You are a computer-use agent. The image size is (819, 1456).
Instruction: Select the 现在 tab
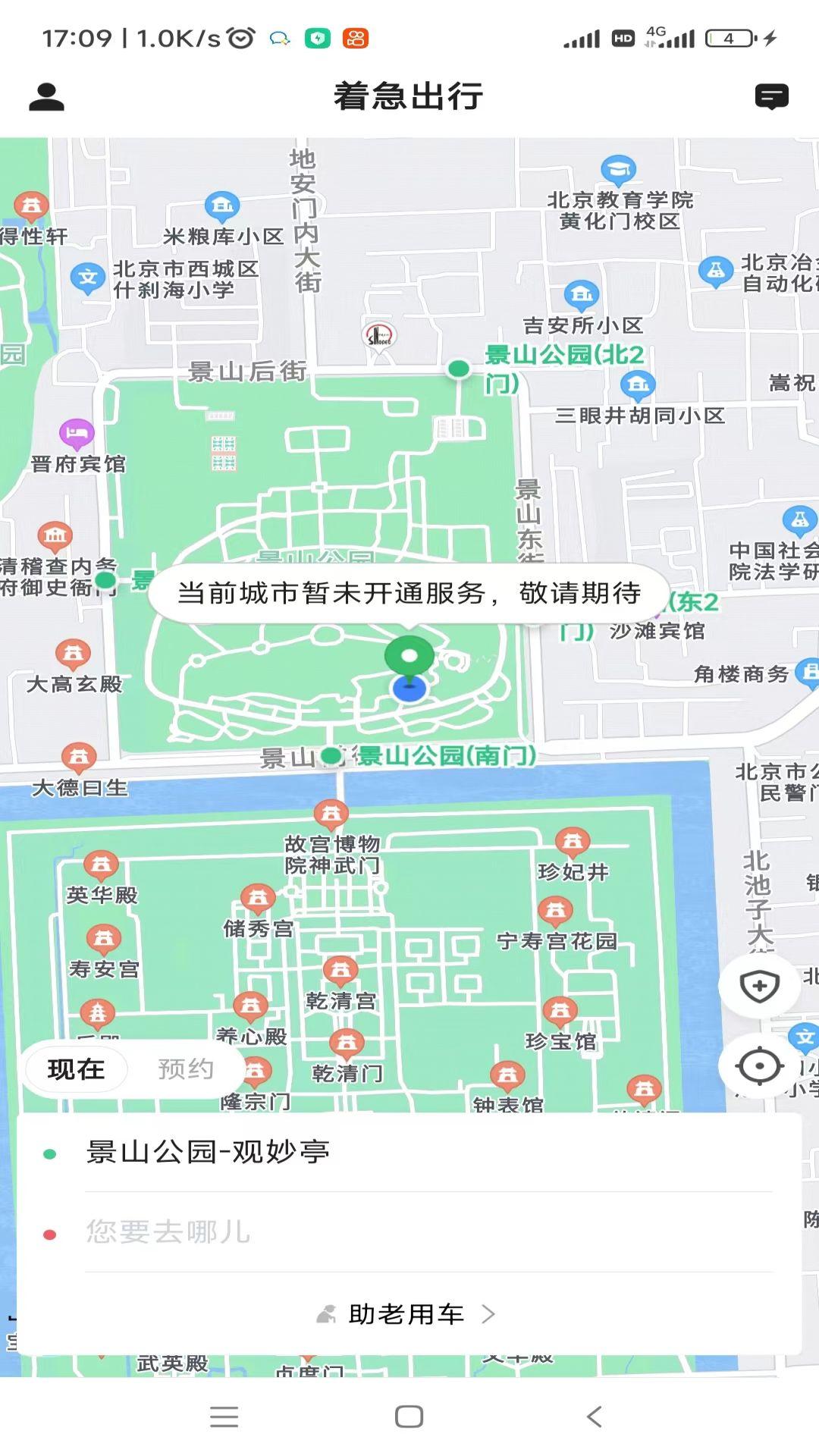(76, 1068)
